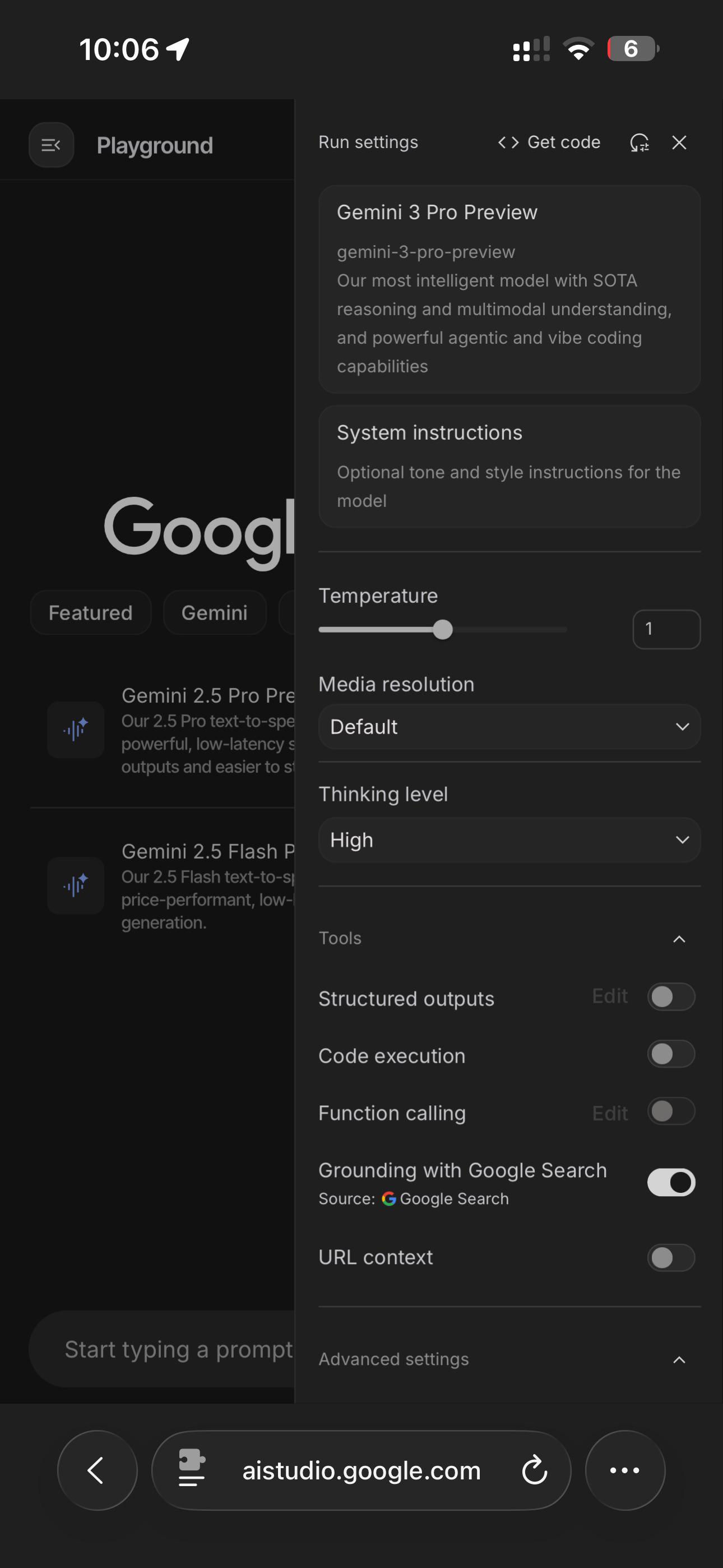
Task: Turn on Code execution
Action: tap(671, 1054)
